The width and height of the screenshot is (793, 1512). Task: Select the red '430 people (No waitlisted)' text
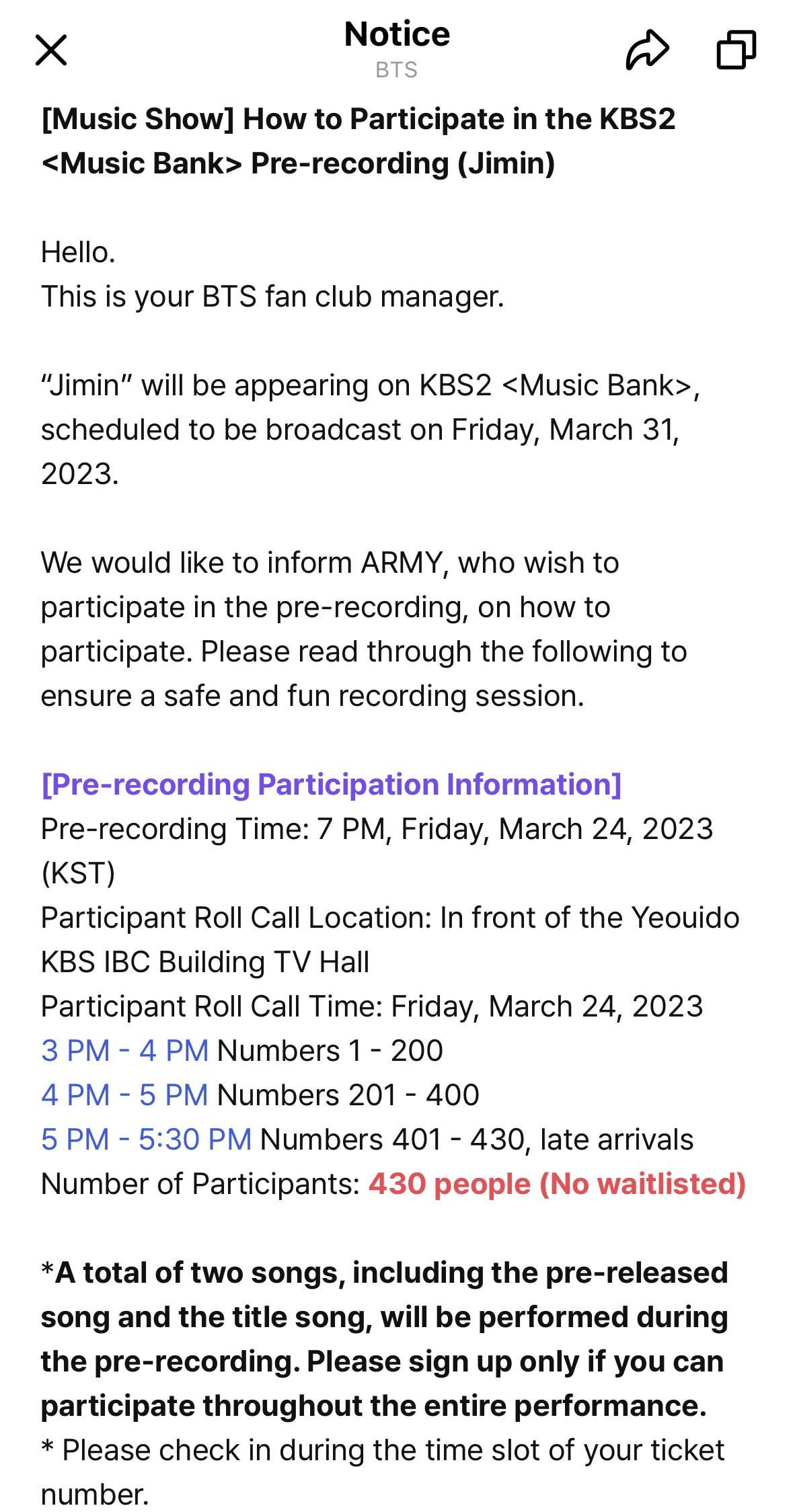point(556,1184)
